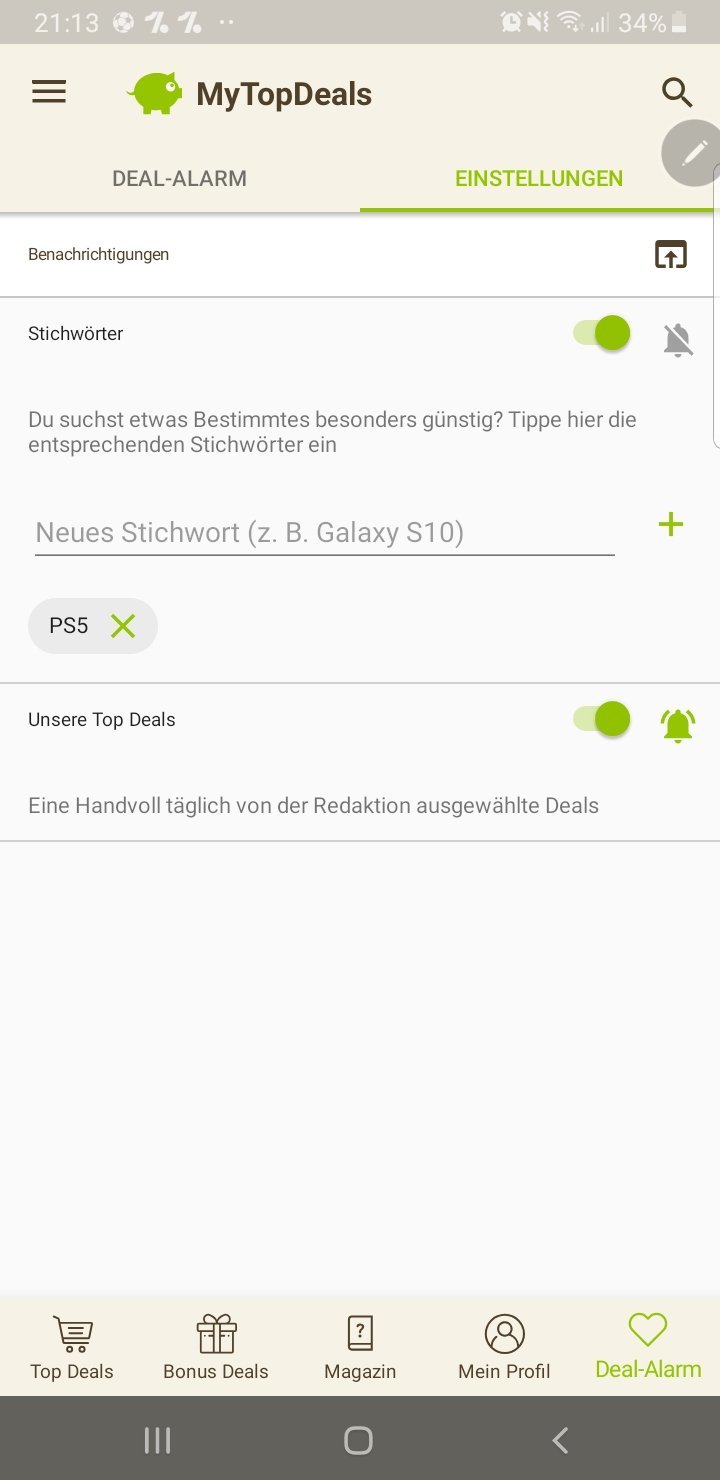720x1480 pixels.
Task: Toggle the Stichwörter switch off
Action: [603, 333]
